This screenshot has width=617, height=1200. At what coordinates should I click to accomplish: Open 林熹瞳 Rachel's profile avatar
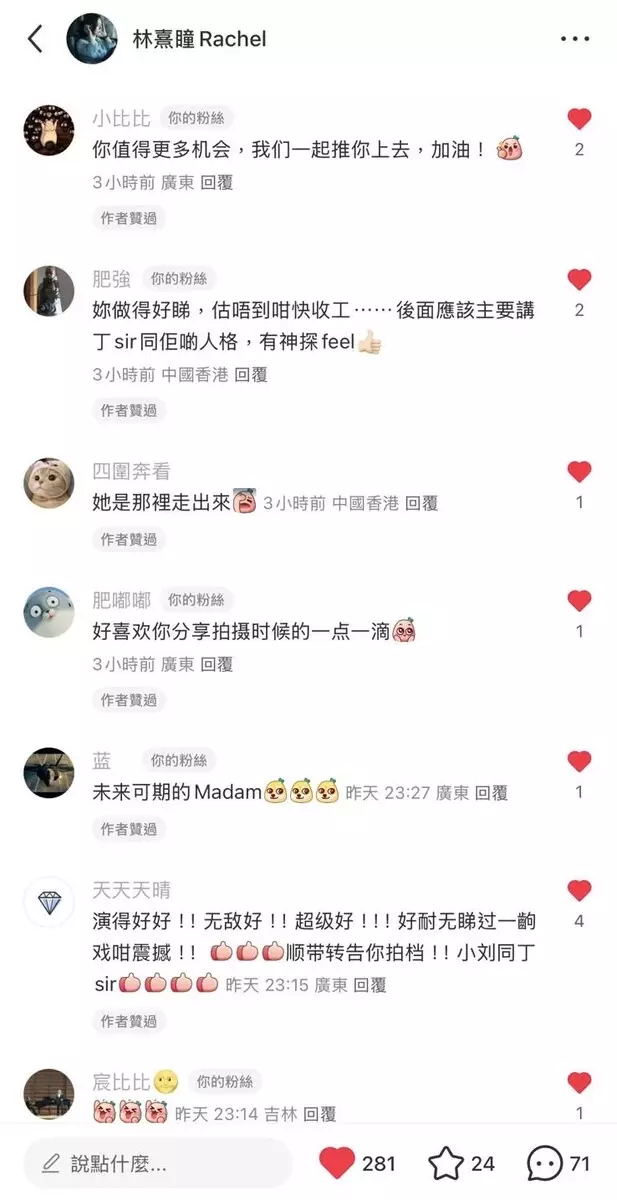tap(92, 39)
